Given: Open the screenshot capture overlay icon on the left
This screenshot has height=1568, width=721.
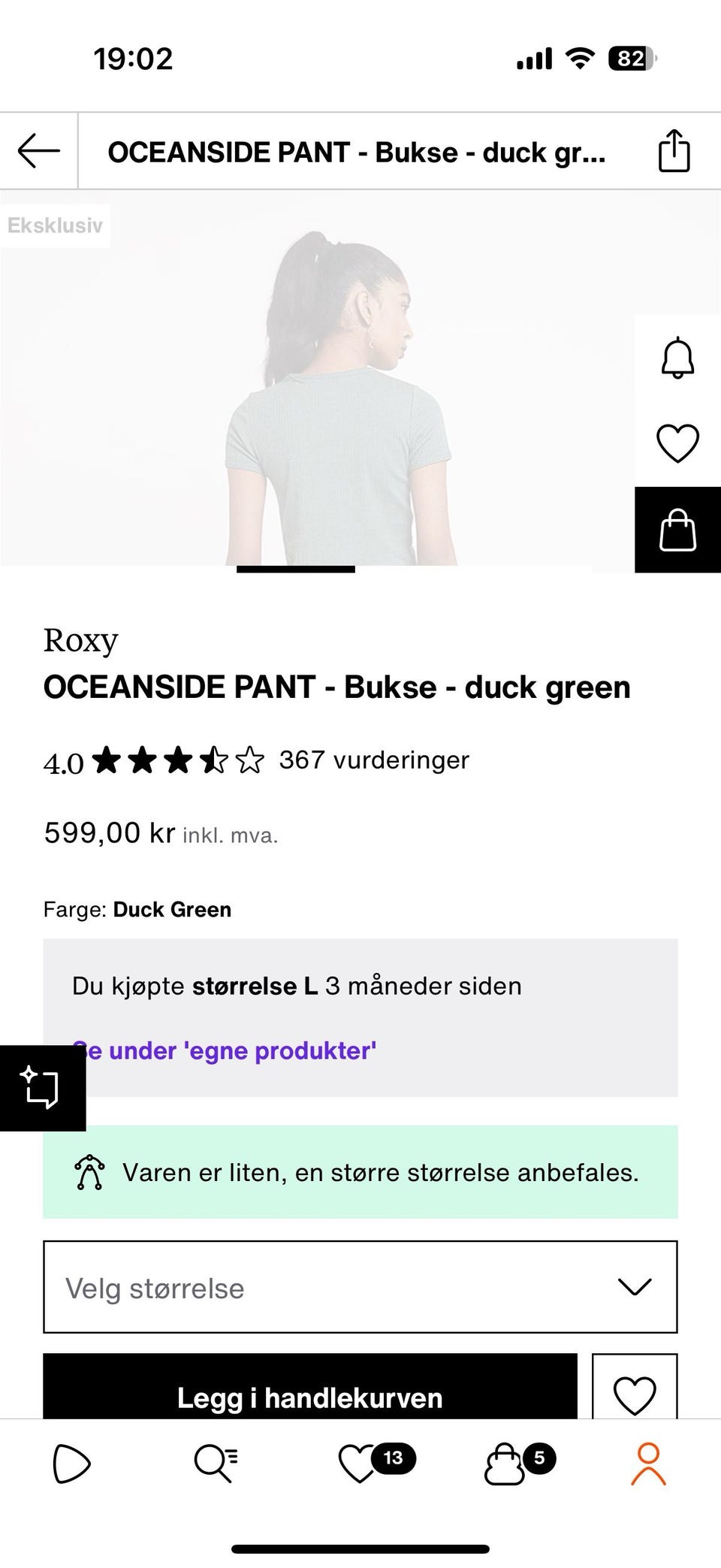Looking at the screenshot, I should tap(43, 1089).
